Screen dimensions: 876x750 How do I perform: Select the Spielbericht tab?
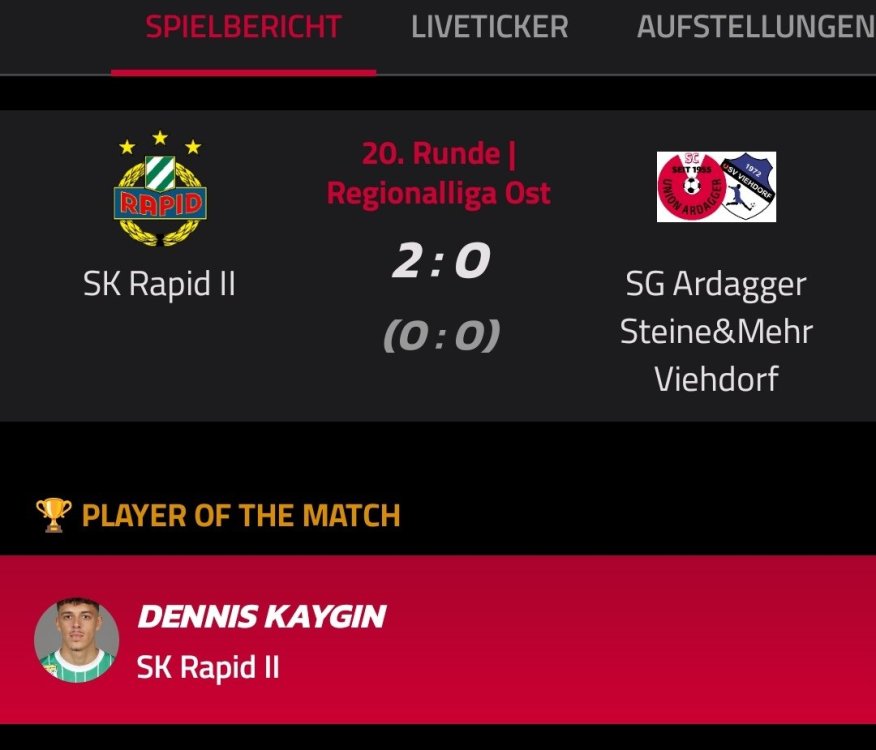(x=243, y=28)
